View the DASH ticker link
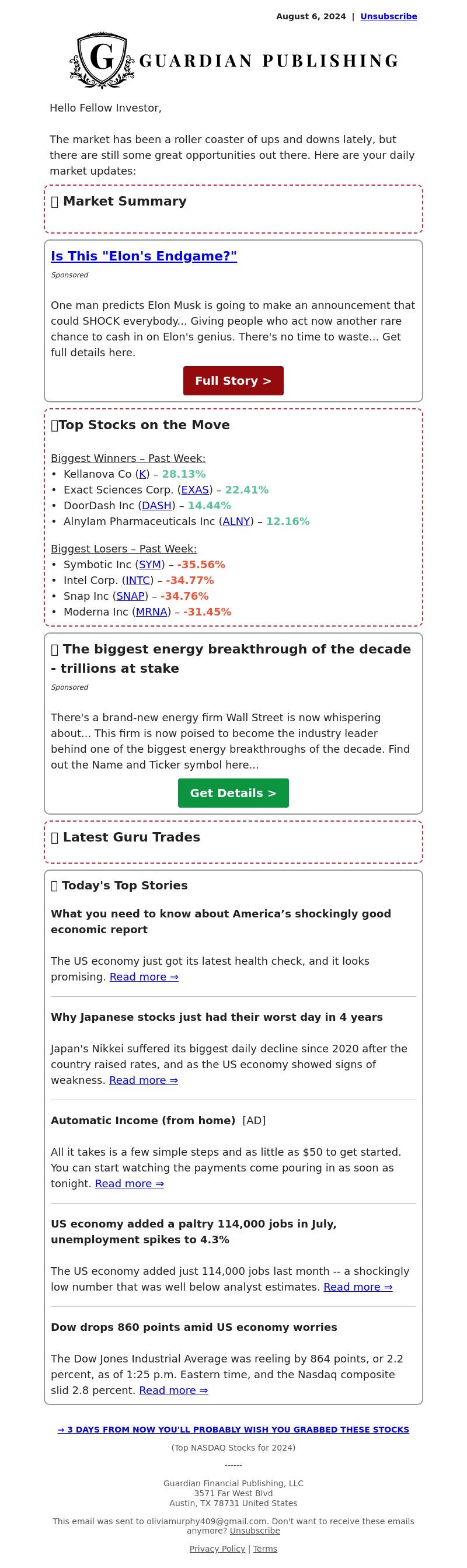This screenshot has width=467, height=1568. tap(156, 506)
